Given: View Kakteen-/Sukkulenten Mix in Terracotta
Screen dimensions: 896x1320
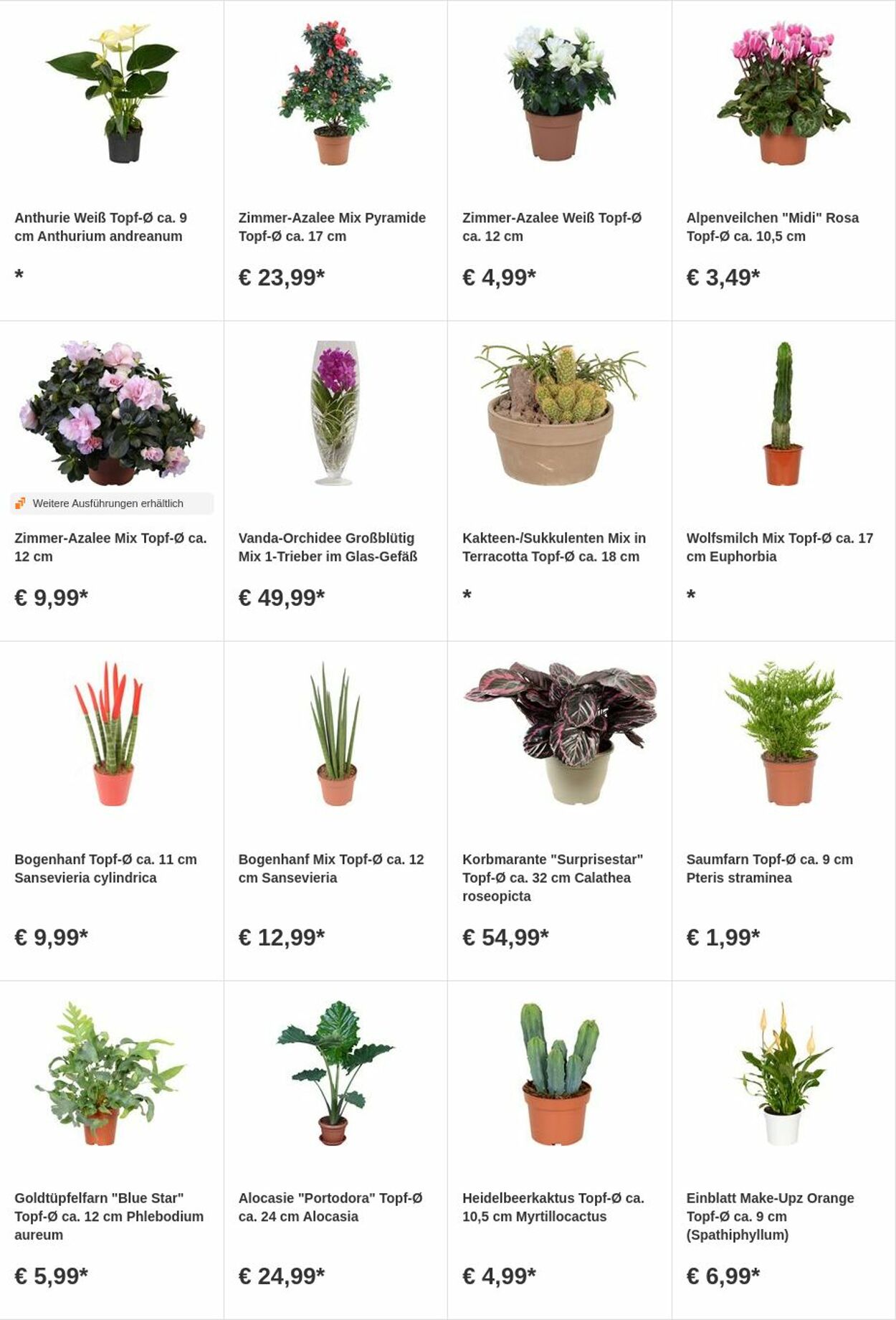Looking at the screenshot, I should (x=553, y=546).
